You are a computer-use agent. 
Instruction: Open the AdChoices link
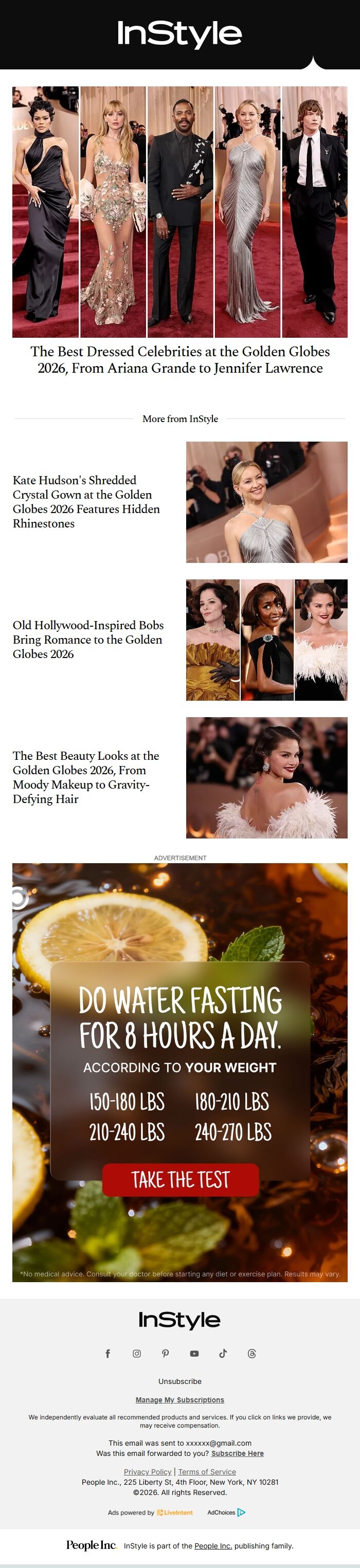pyautogui.click(x=226, y=1512)
